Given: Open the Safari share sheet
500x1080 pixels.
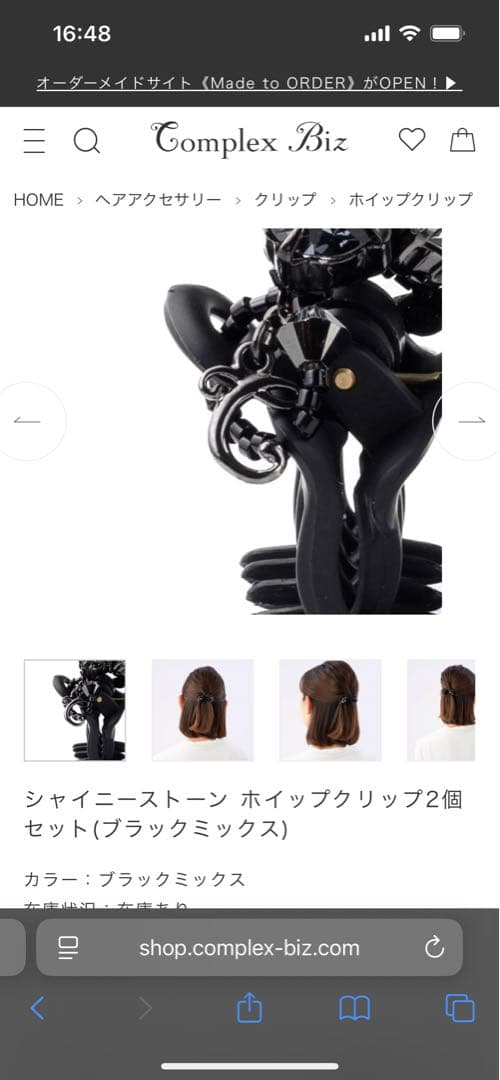Looking at the screenshot, I should (x=249, y=1008).
